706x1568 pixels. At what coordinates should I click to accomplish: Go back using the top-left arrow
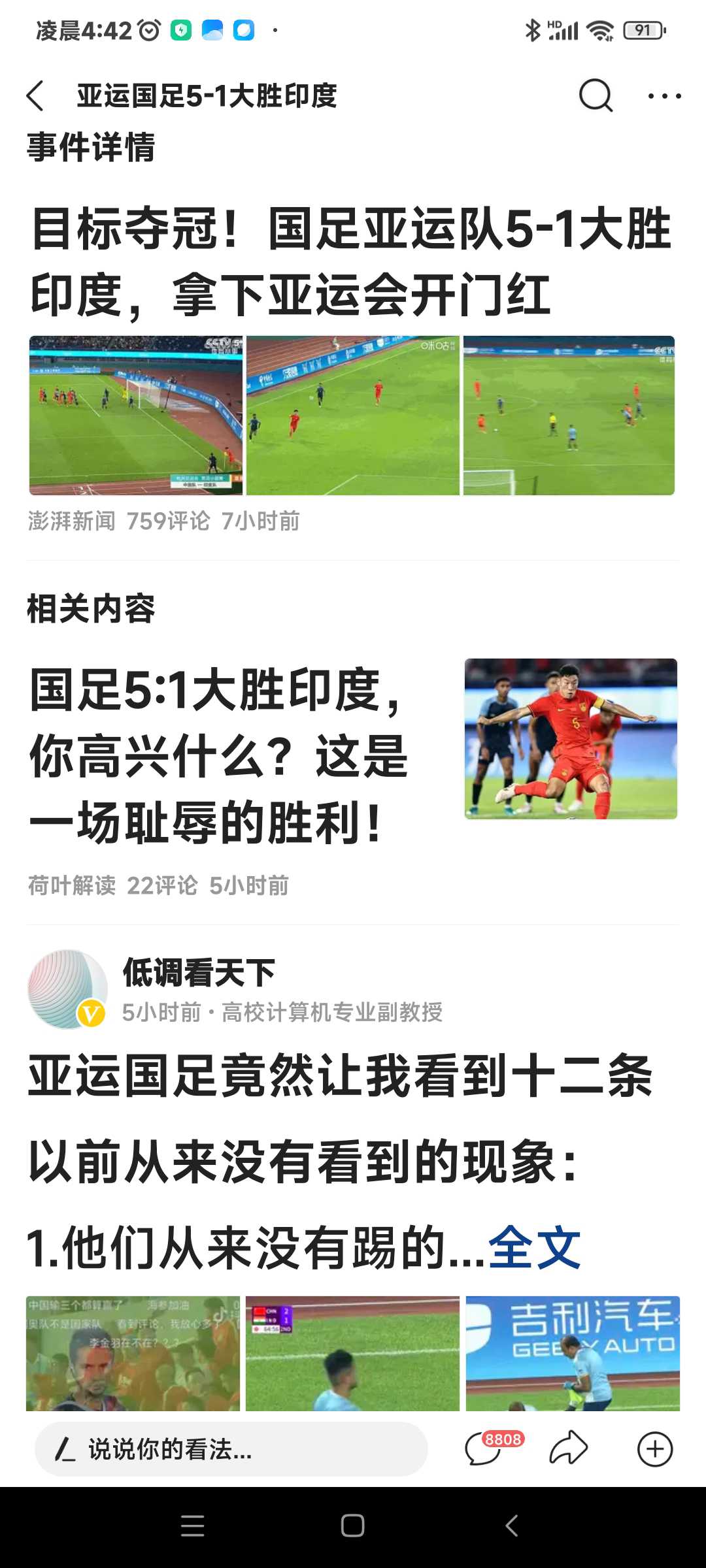click(35, 96)
